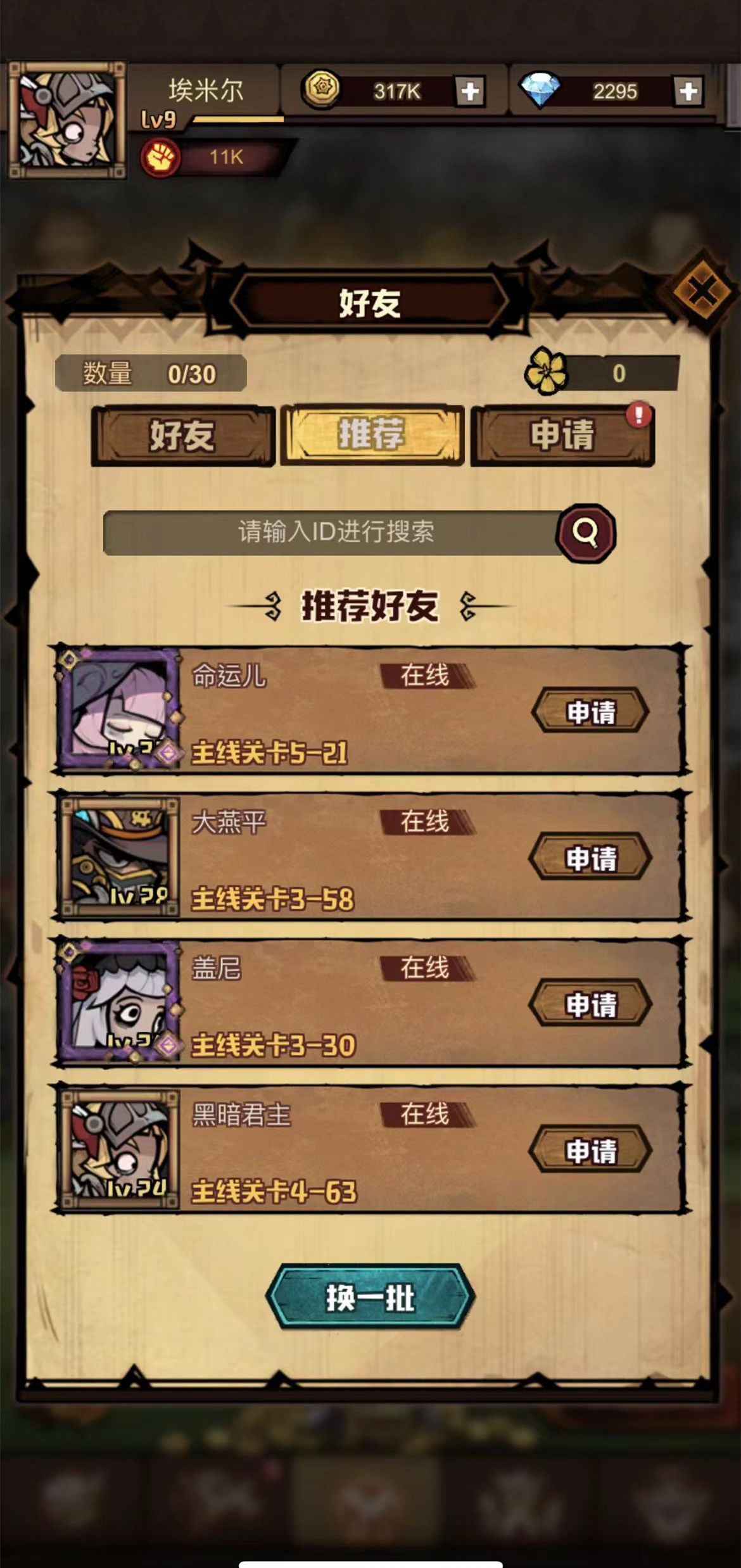Switch to the 好友 tab

tap(182, 436)
